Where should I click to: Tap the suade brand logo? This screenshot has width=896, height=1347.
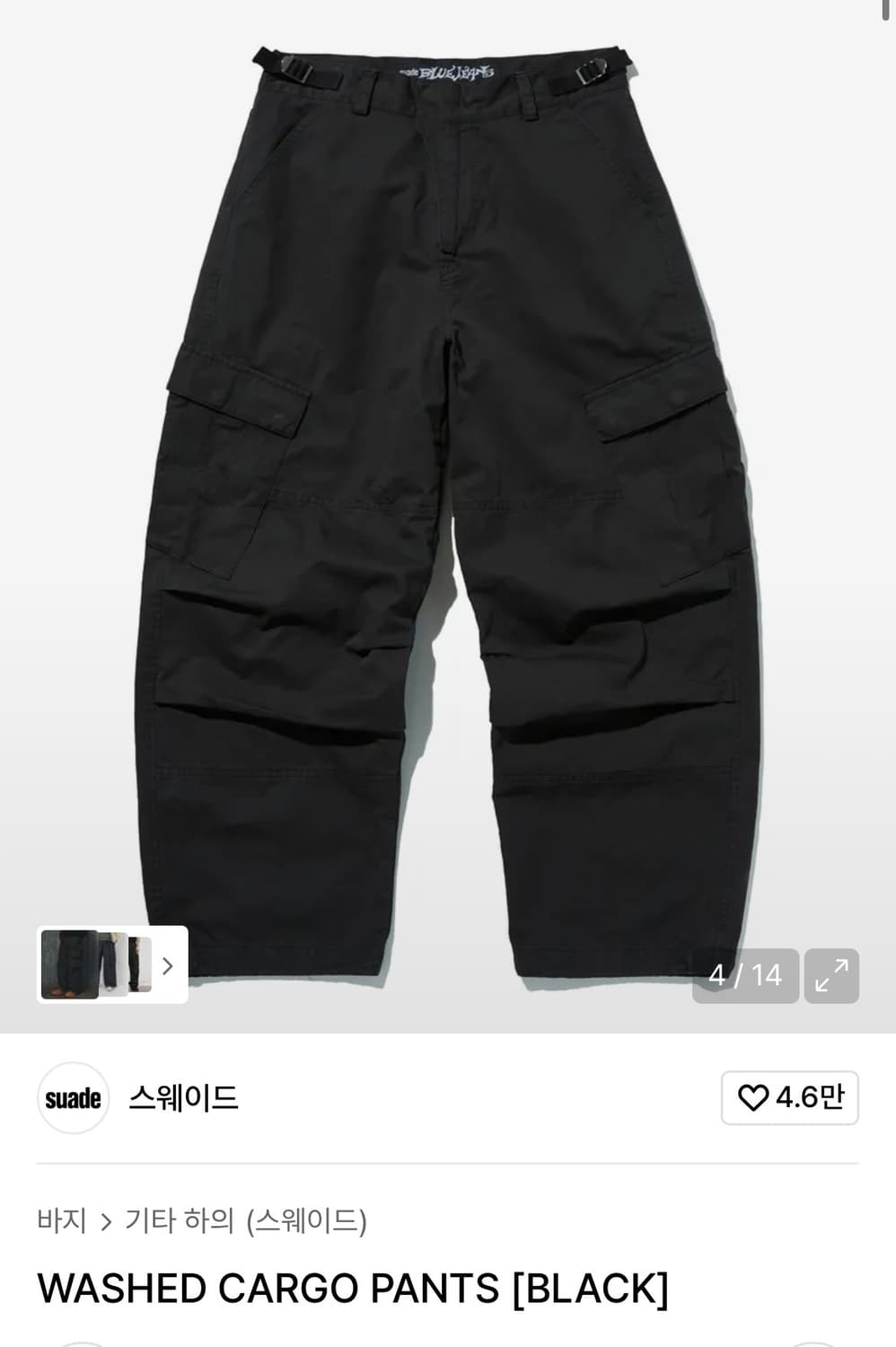click(x=73, y=1097)
